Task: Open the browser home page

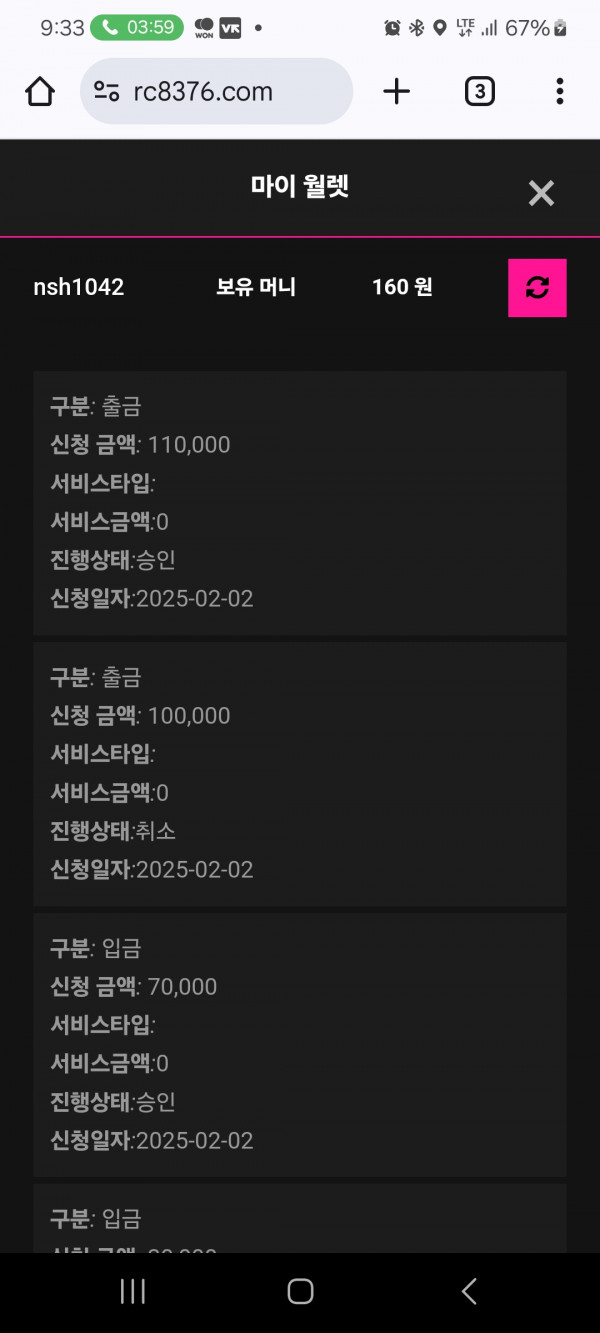Action: point(40,92)
